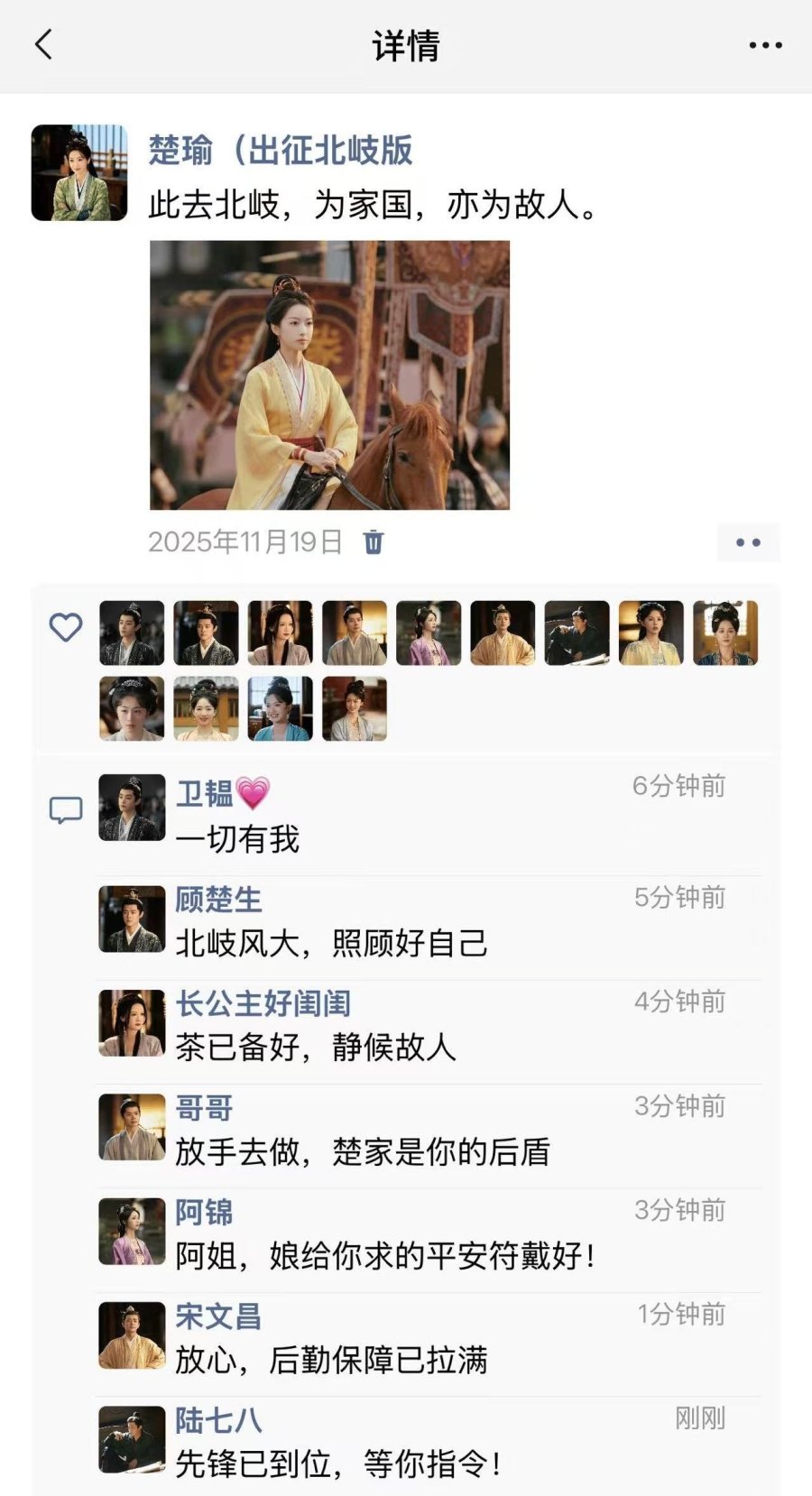Open the first liker's avatar in the likes row
This screenshot has width=812, height=1496.
132,633
